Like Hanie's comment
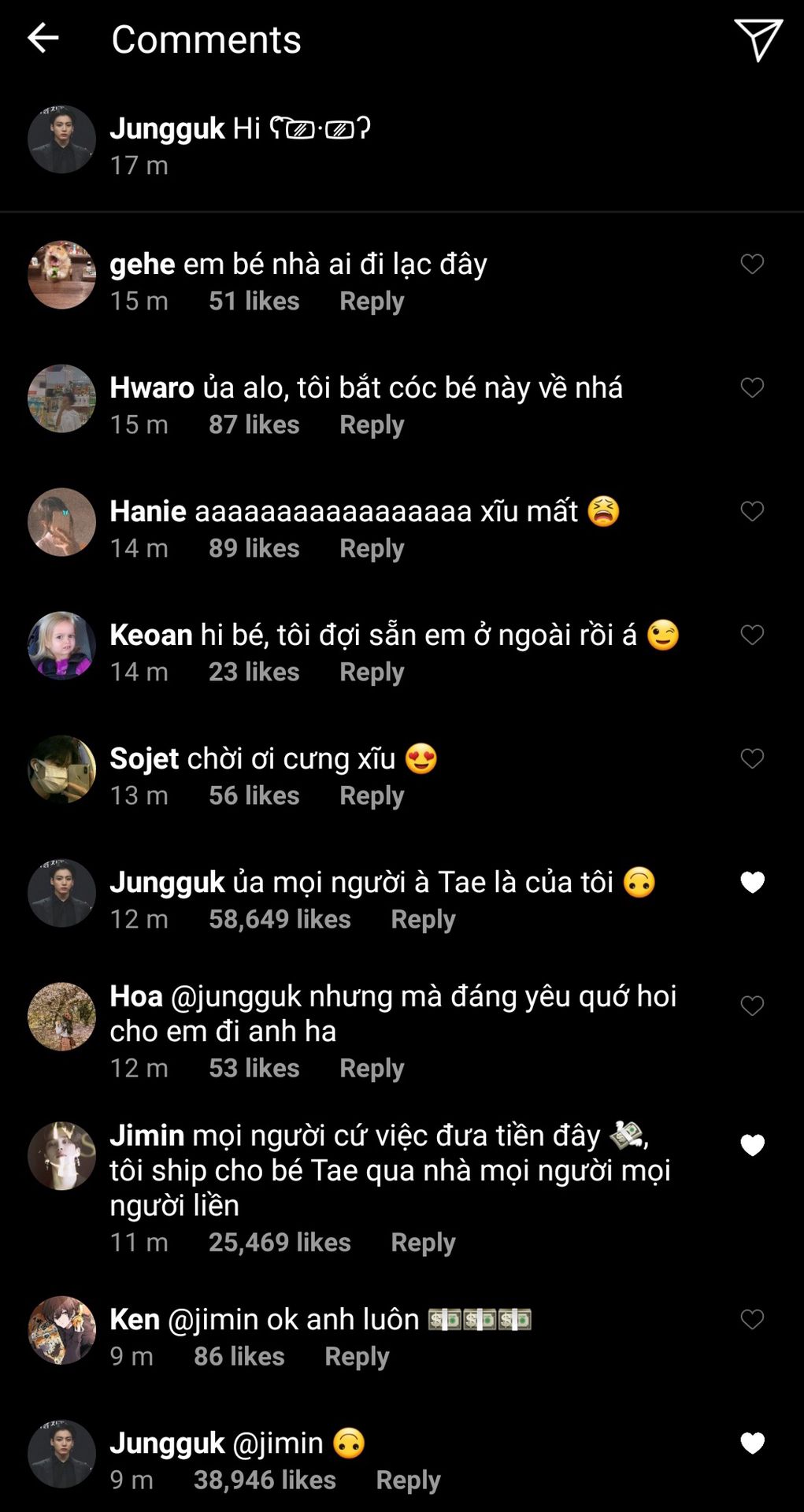 pyautogui.click(x=752, y=511)
